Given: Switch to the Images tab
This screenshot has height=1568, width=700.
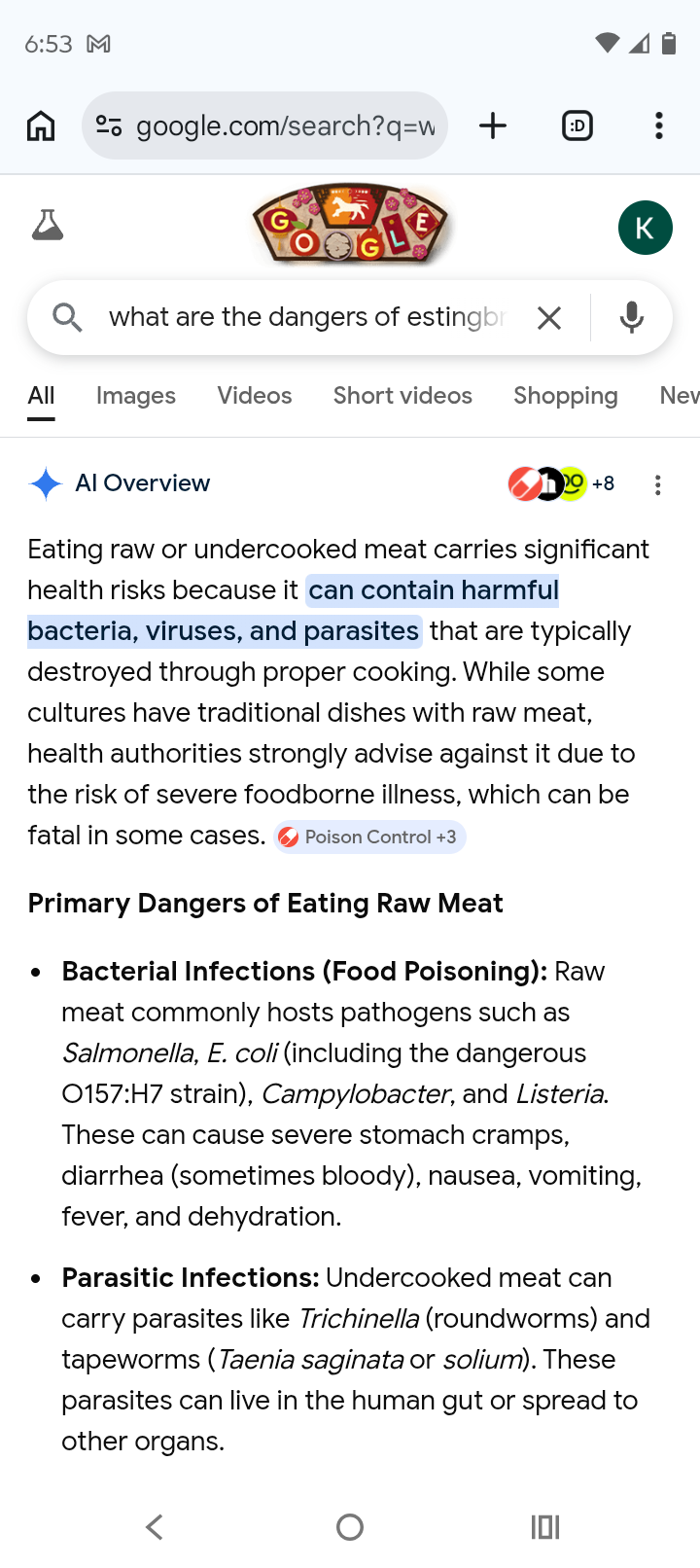Looking at the screenshot, I should [x=136, y=396].
